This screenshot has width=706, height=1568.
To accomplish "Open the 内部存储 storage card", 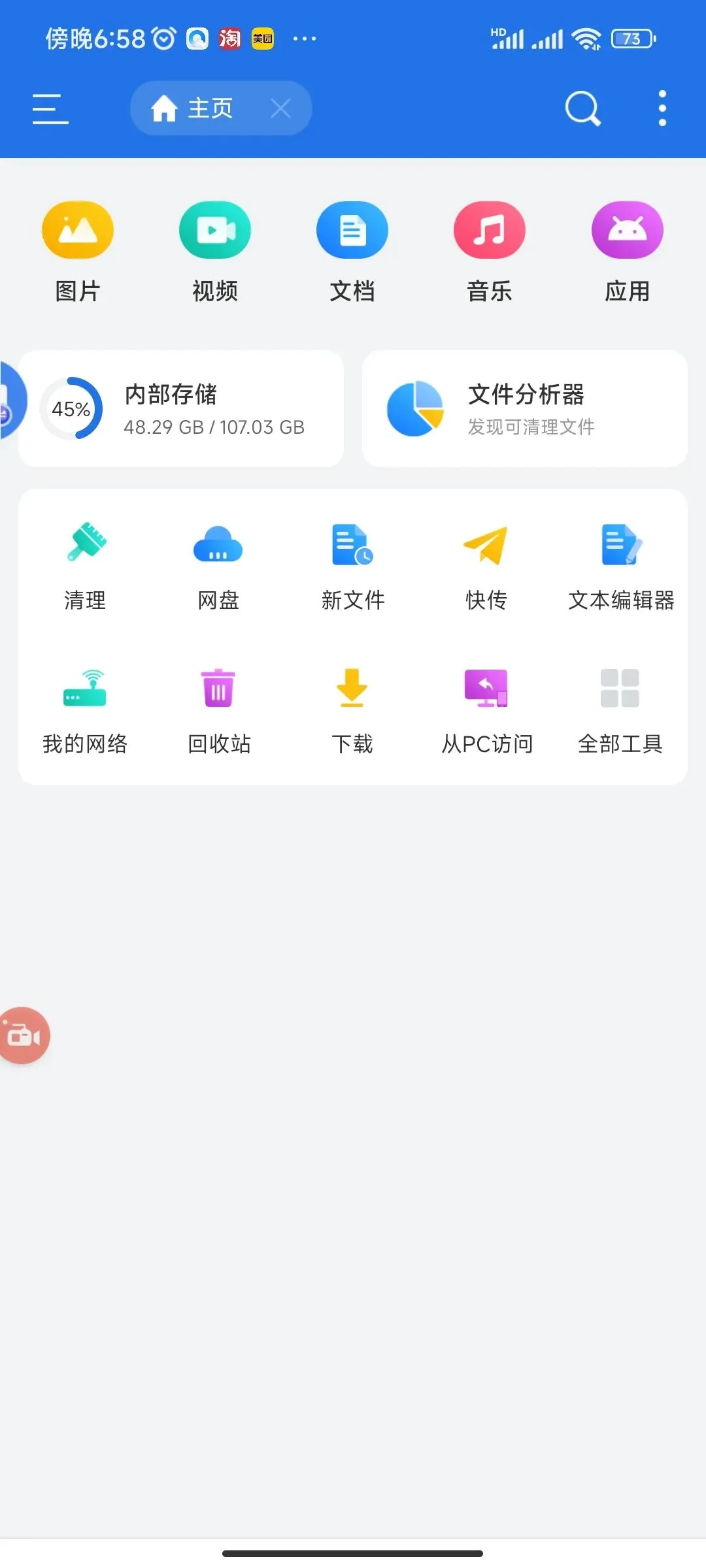I will click(x=182, y=409).
